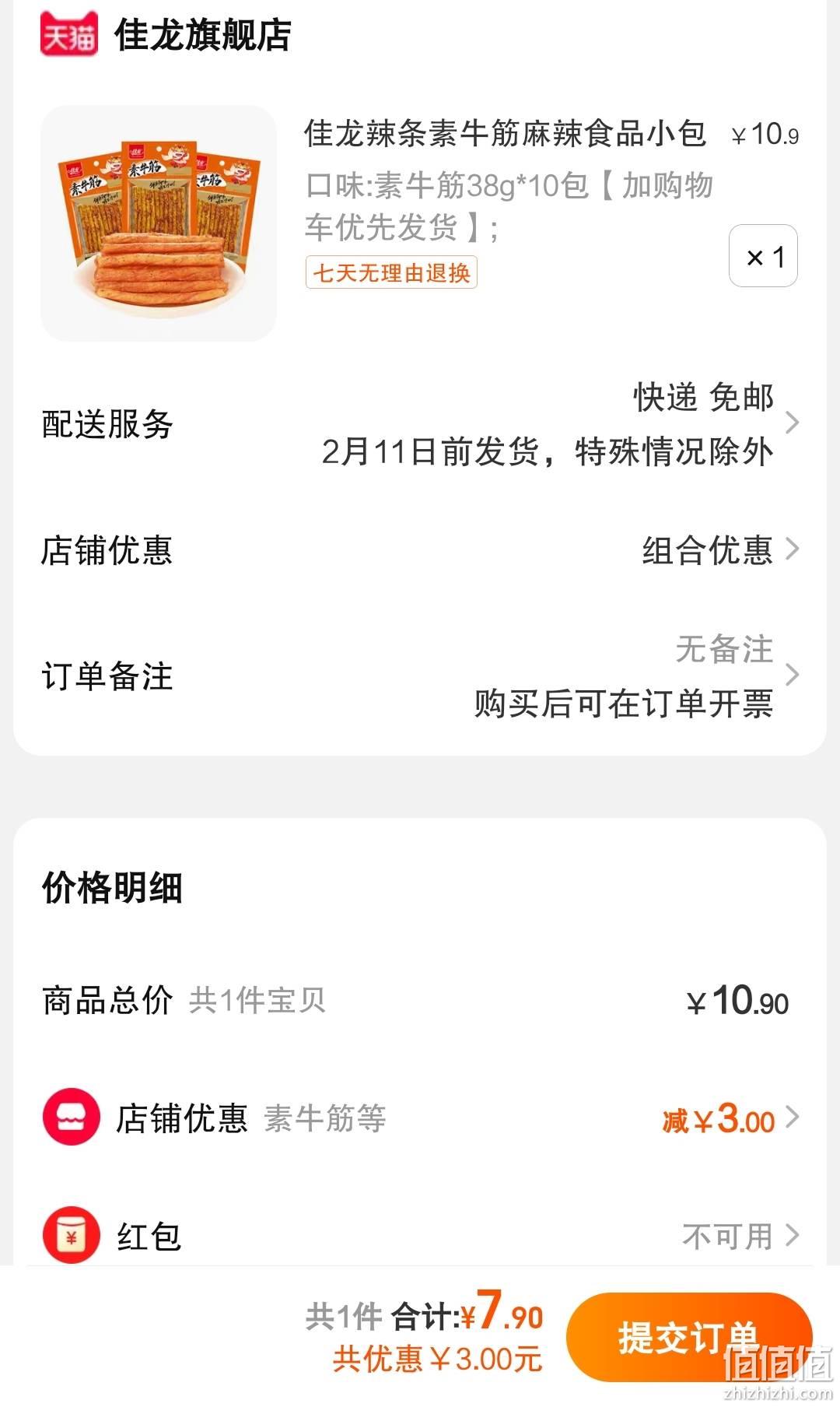
Task: Submit the order with 提交订单
Action: [689, 1337]
